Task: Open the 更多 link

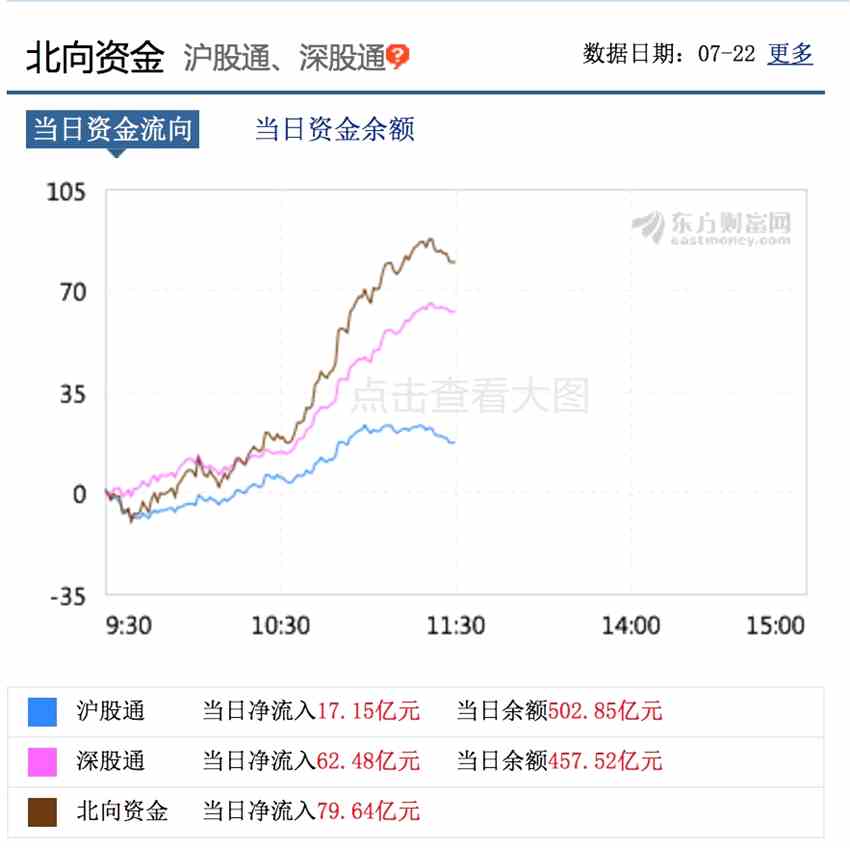Action: 790,54
